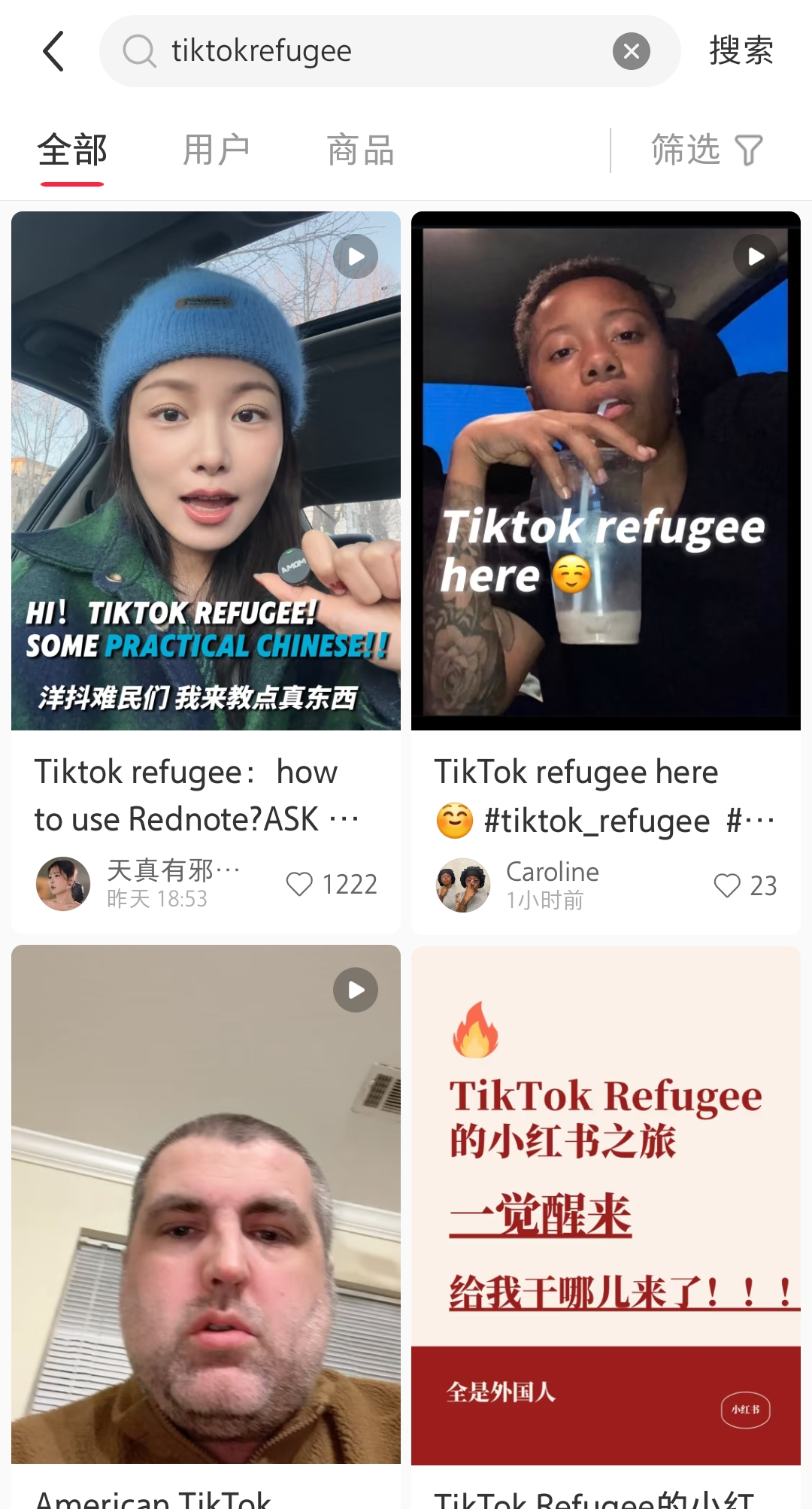This screenshot has height=1509, width=812.
Task: Play Caroline's TikTok refugee video
Action: (x=755, y=257)
